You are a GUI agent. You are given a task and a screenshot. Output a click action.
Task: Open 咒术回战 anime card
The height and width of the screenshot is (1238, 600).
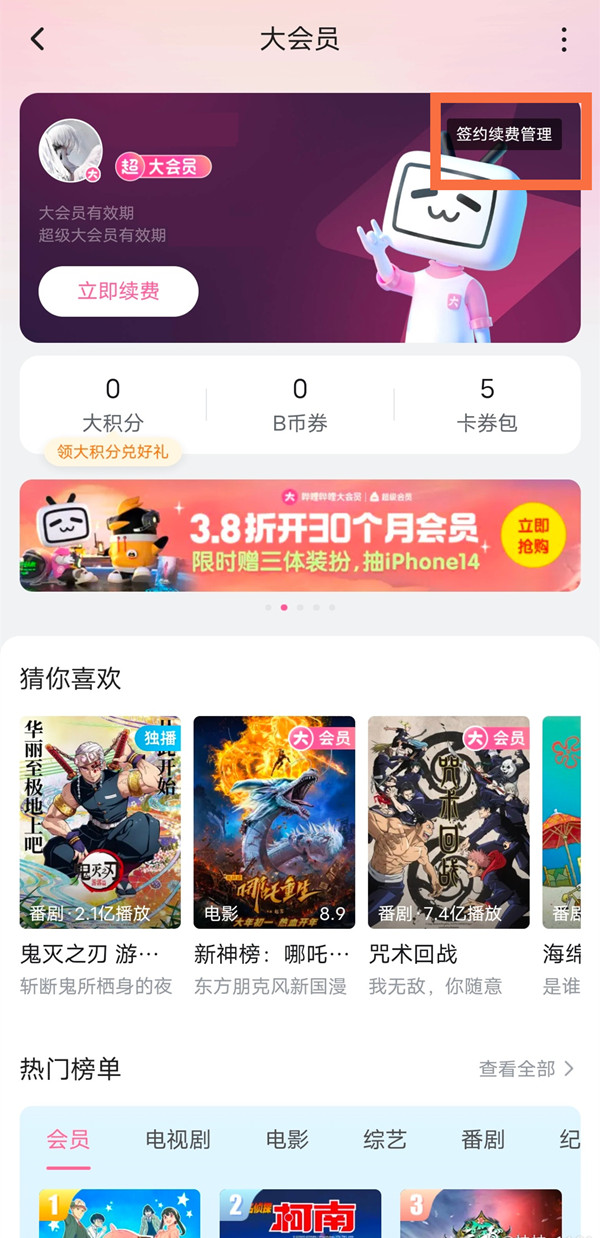coord(448,822)
